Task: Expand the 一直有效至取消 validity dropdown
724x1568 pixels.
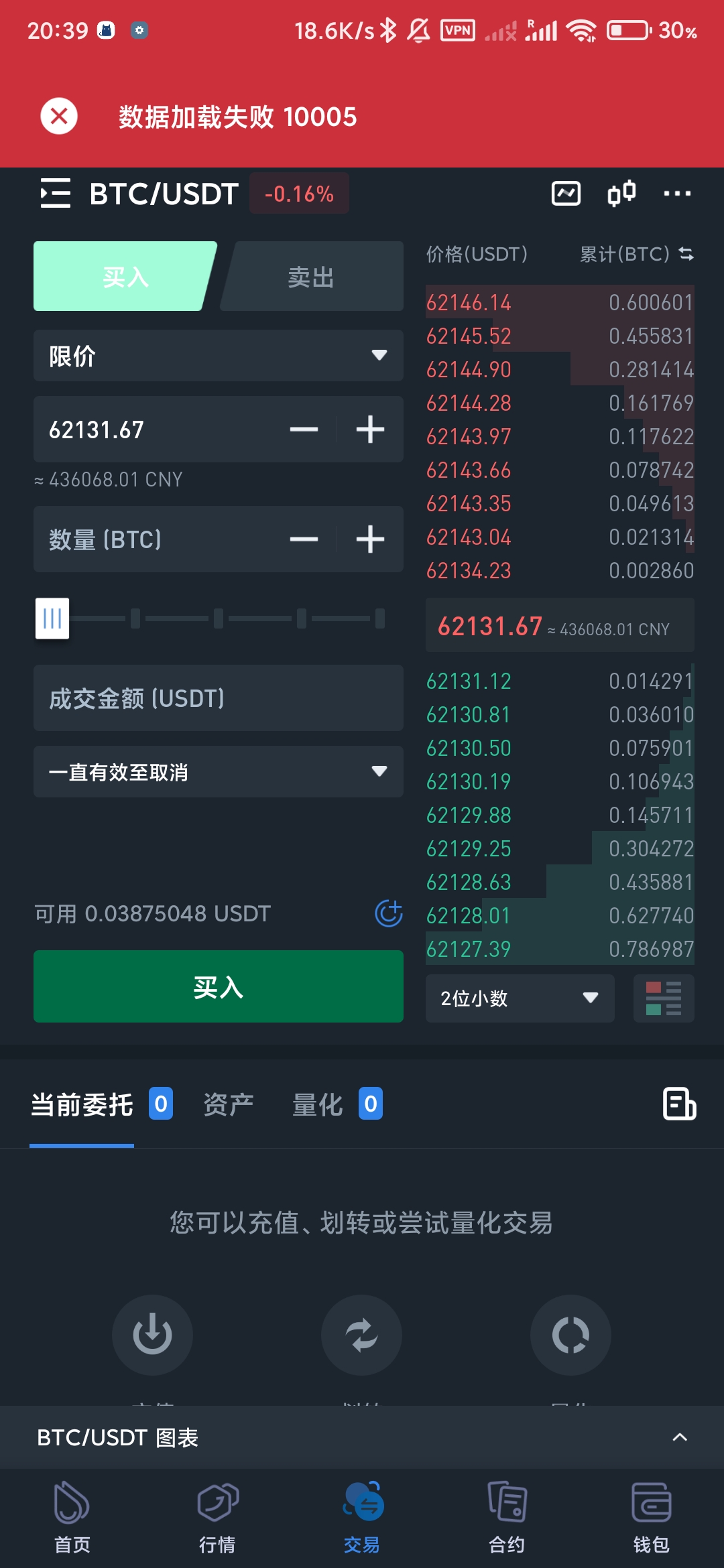Action: (219, 772)
